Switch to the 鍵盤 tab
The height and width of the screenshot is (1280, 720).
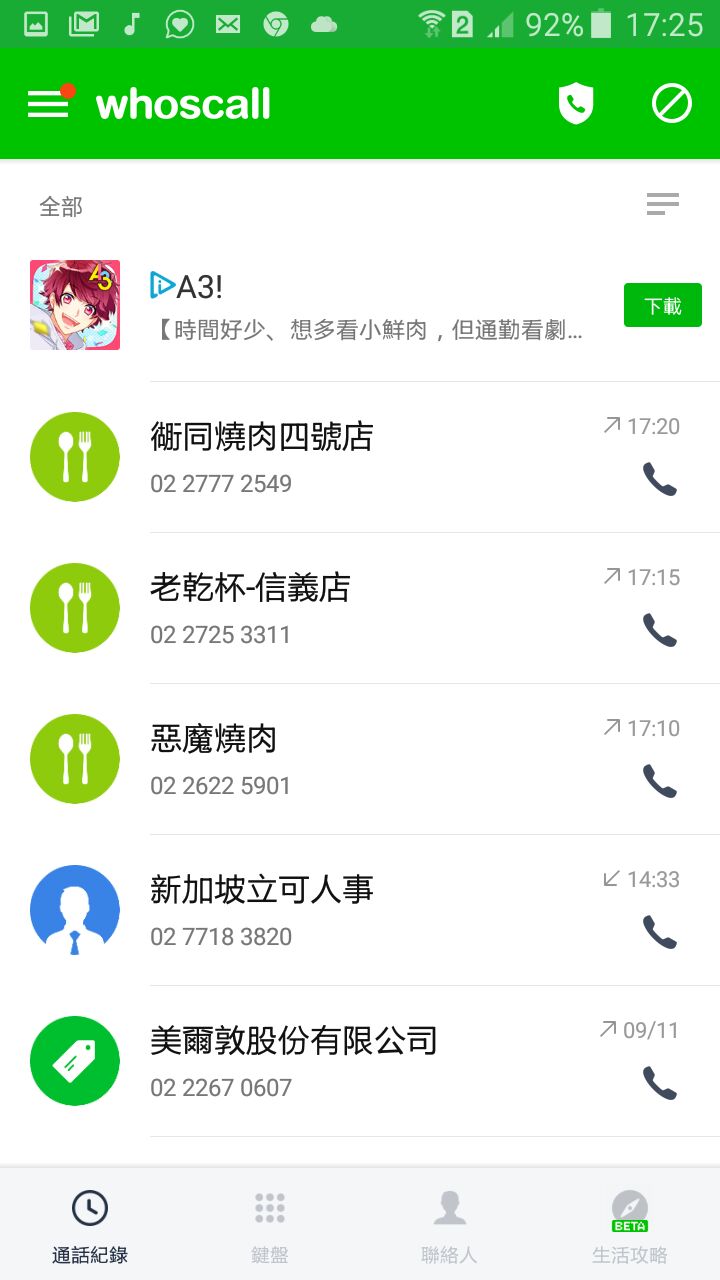point(270,1225)
